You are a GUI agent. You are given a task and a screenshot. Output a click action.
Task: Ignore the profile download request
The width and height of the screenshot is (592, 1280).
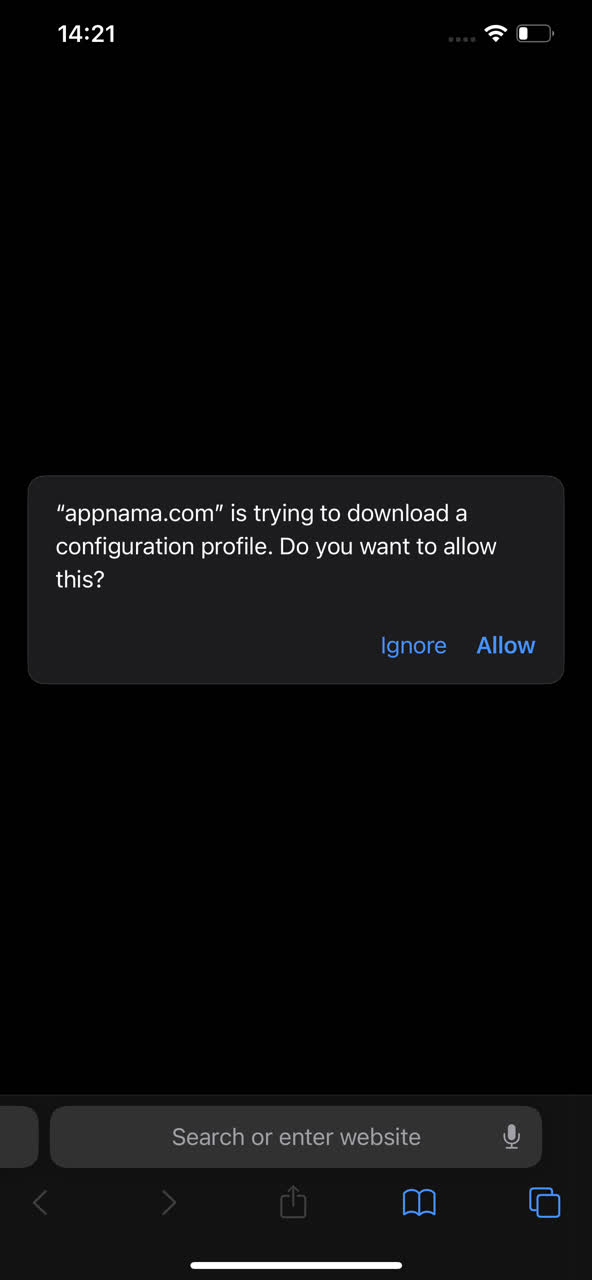(x=413, y=646)
